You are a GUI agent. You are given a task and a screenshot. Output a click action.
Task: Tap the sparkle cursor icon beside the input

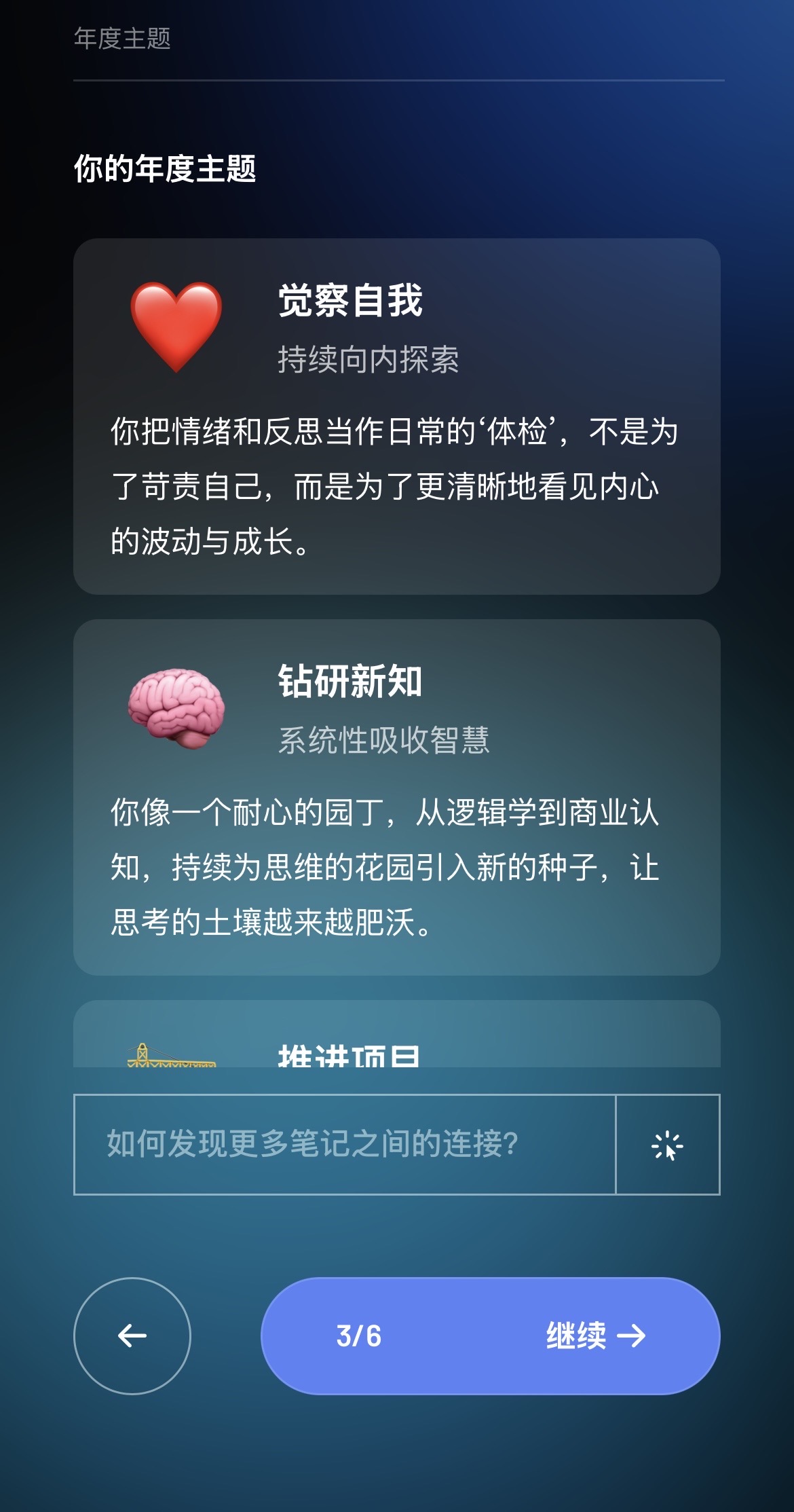tap(668, 1144)
